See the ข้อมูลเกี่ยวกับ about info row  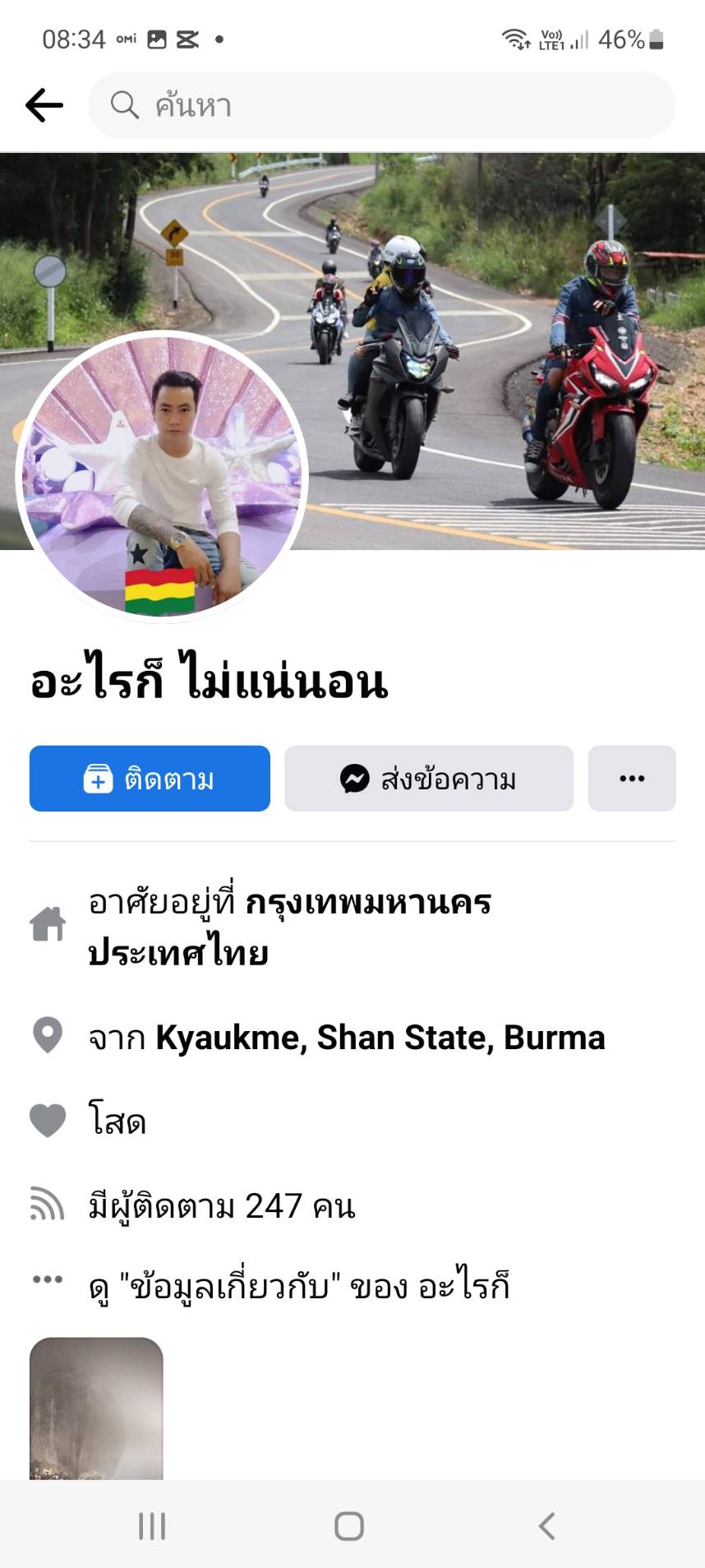(298, 1286)
